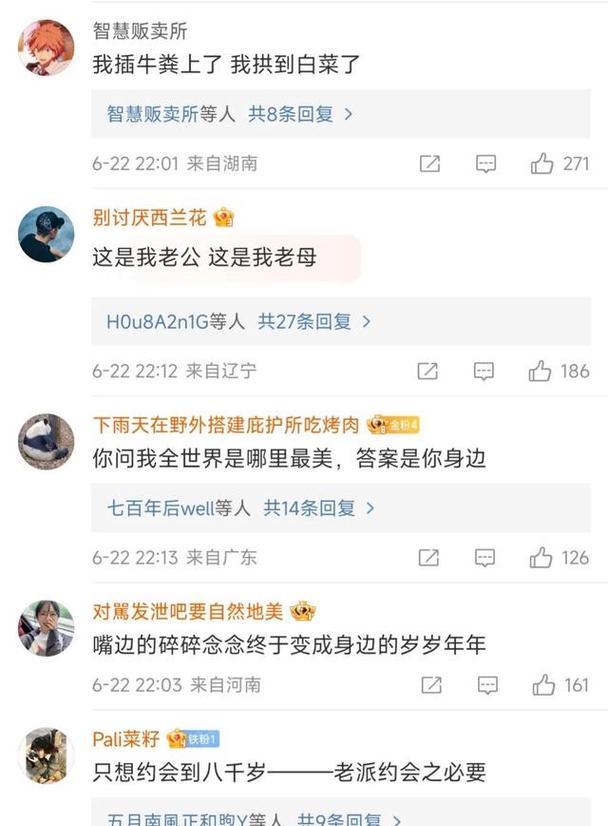Reply to the comment from 河南
This screenshot has height=826, width=608.
pos(487,685)
